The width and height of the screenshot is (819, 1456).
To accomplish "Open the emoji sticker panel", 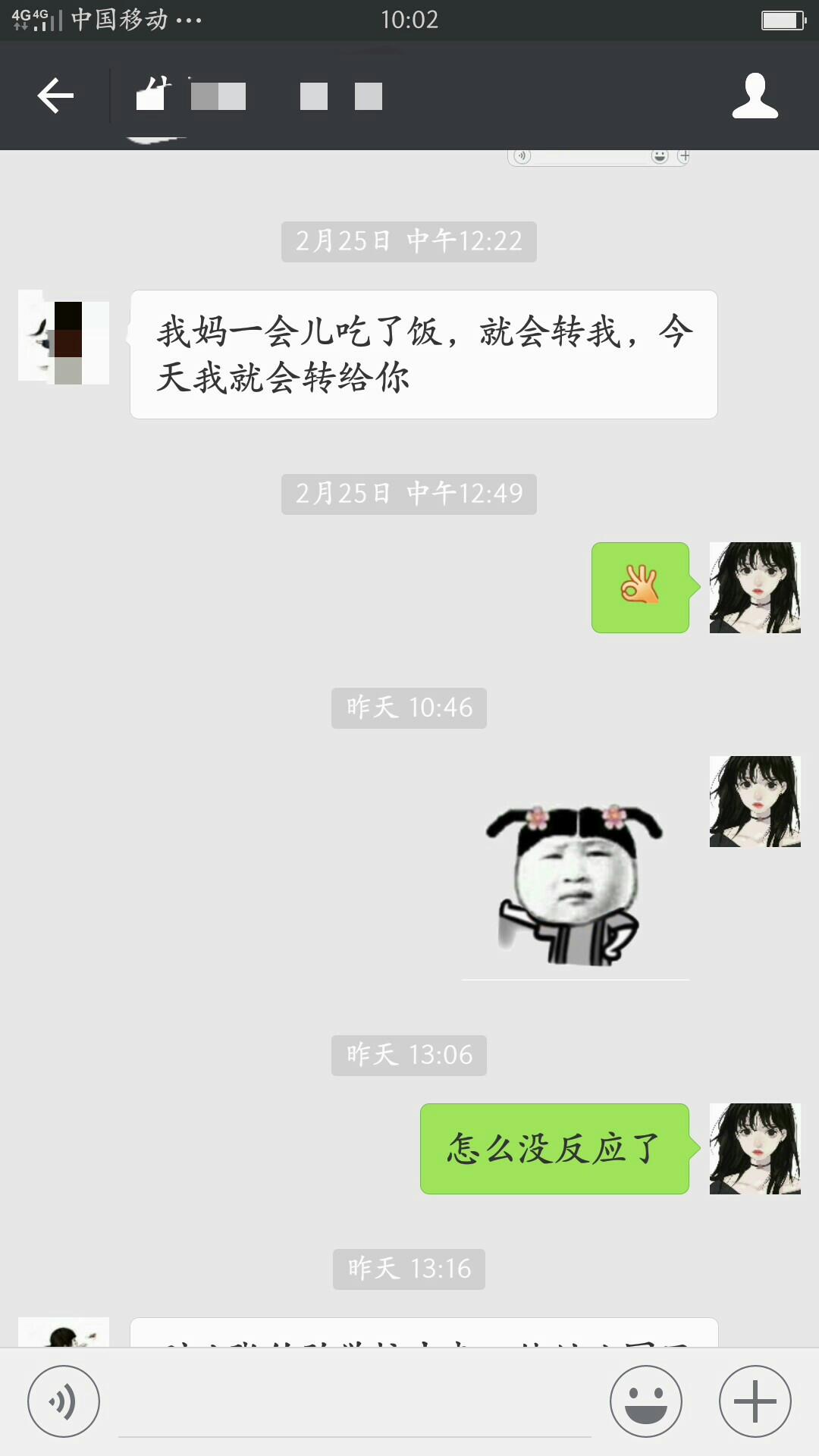I will click(x=645, y=1401).
